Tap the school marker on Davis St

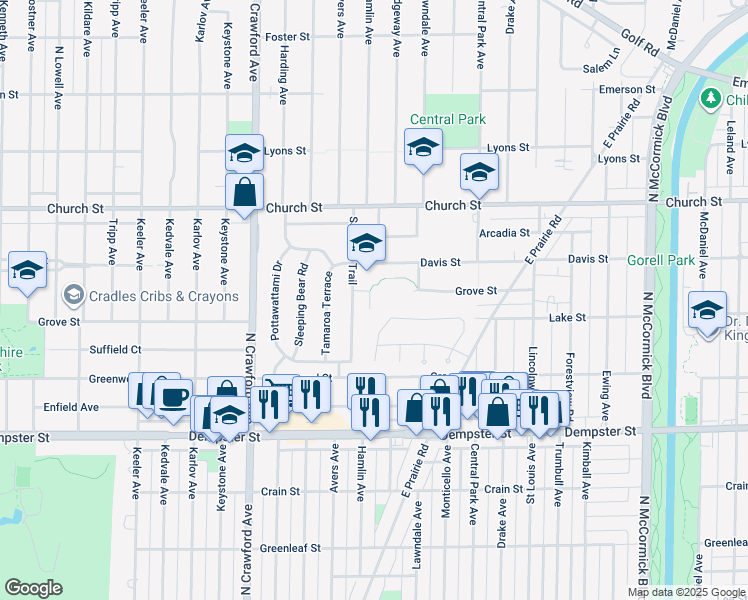pyautogui.click(x=366, y=243)
